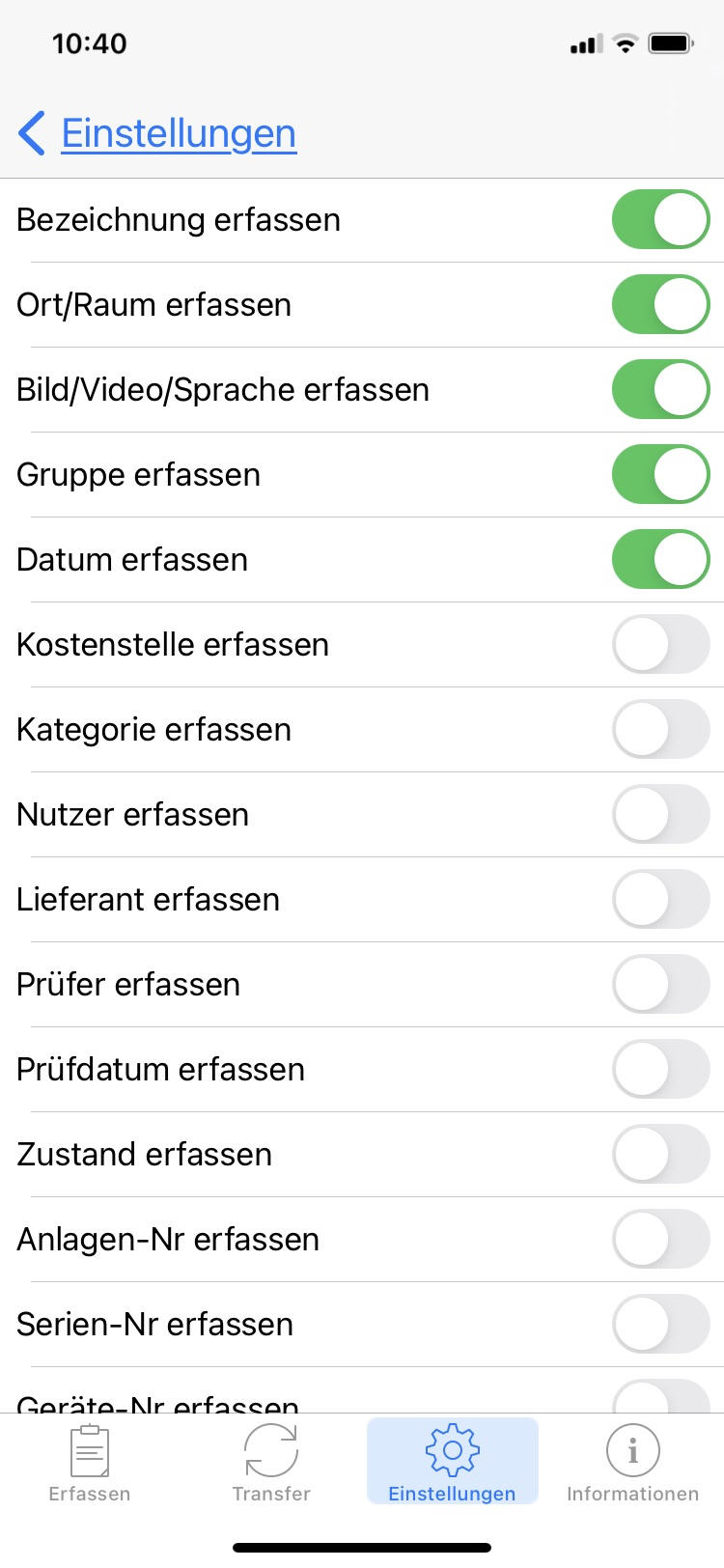Switch on Prüfer erfassen

point(661,984)
